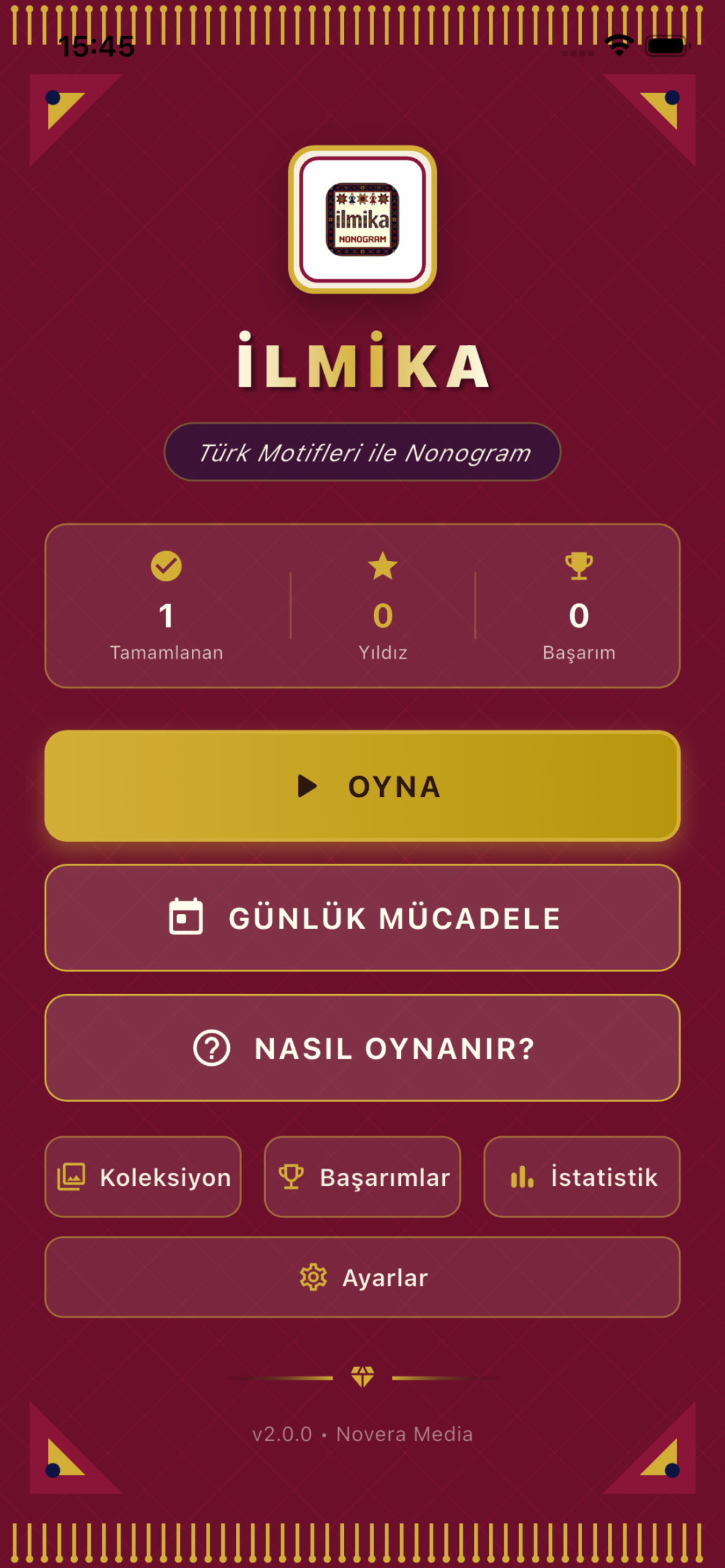Open the Nasıl Oynanır tutorial
The height and width of the screenshot is (1568, 725).
point(362,1048)
